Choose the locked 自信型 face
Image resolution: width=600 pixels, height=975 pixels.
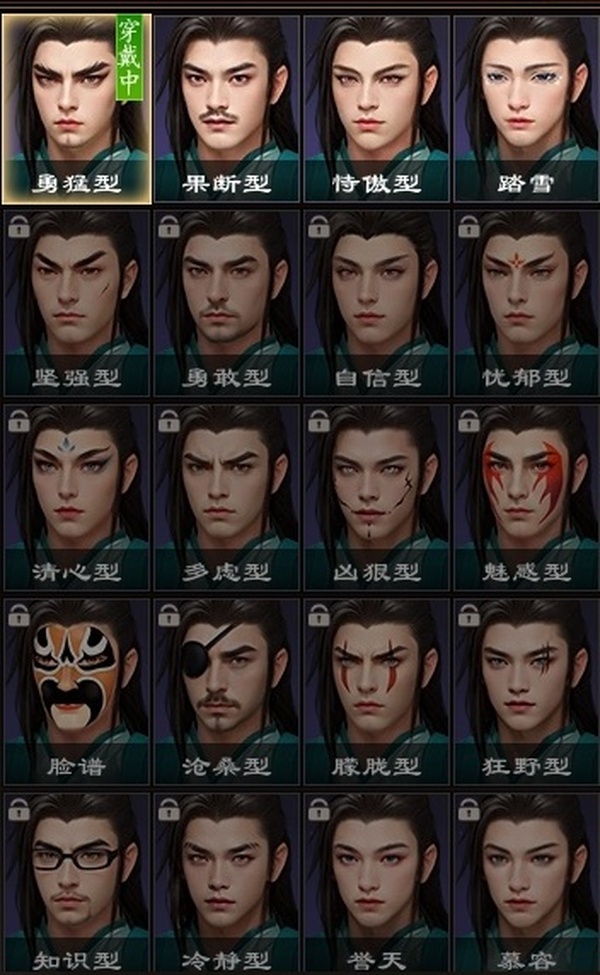376,302
